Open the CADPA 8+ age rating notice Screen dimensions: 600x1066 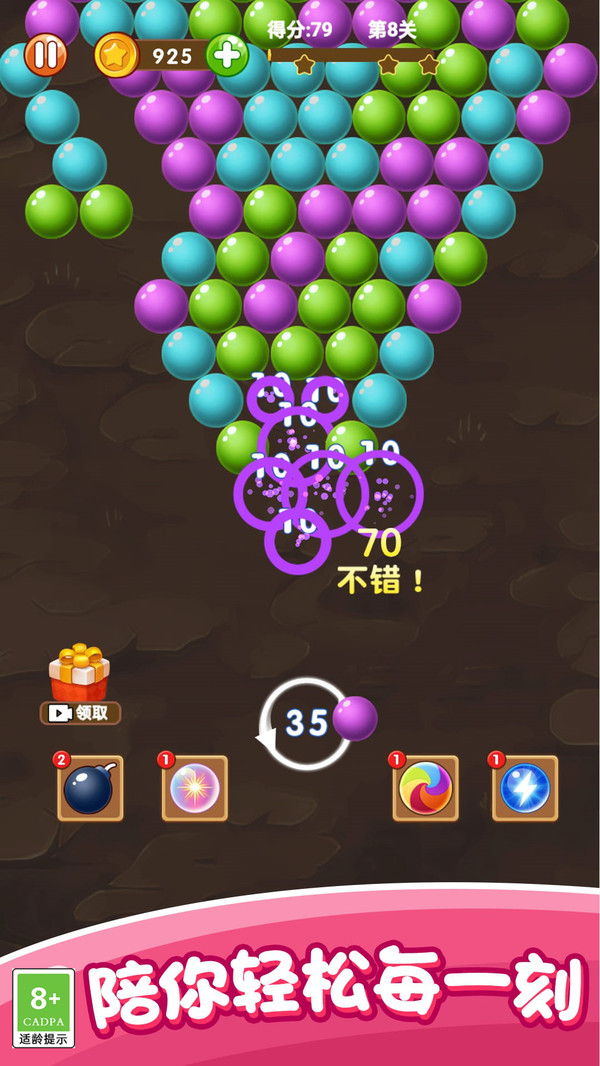tap(43, 1007)
